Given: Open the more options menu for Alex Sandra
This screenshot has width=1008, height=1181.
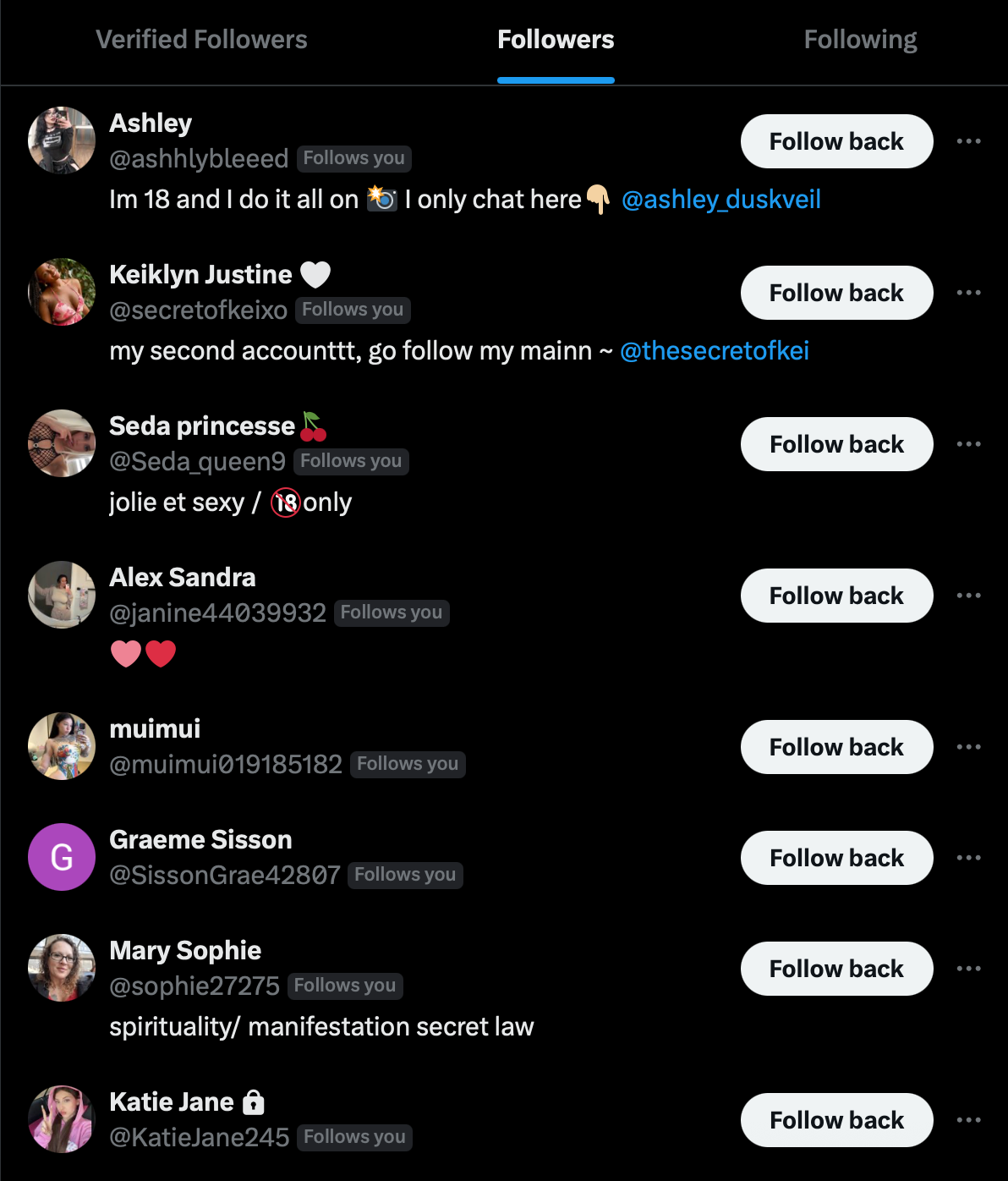Looking at the screenshot, I should pos(968,595).
